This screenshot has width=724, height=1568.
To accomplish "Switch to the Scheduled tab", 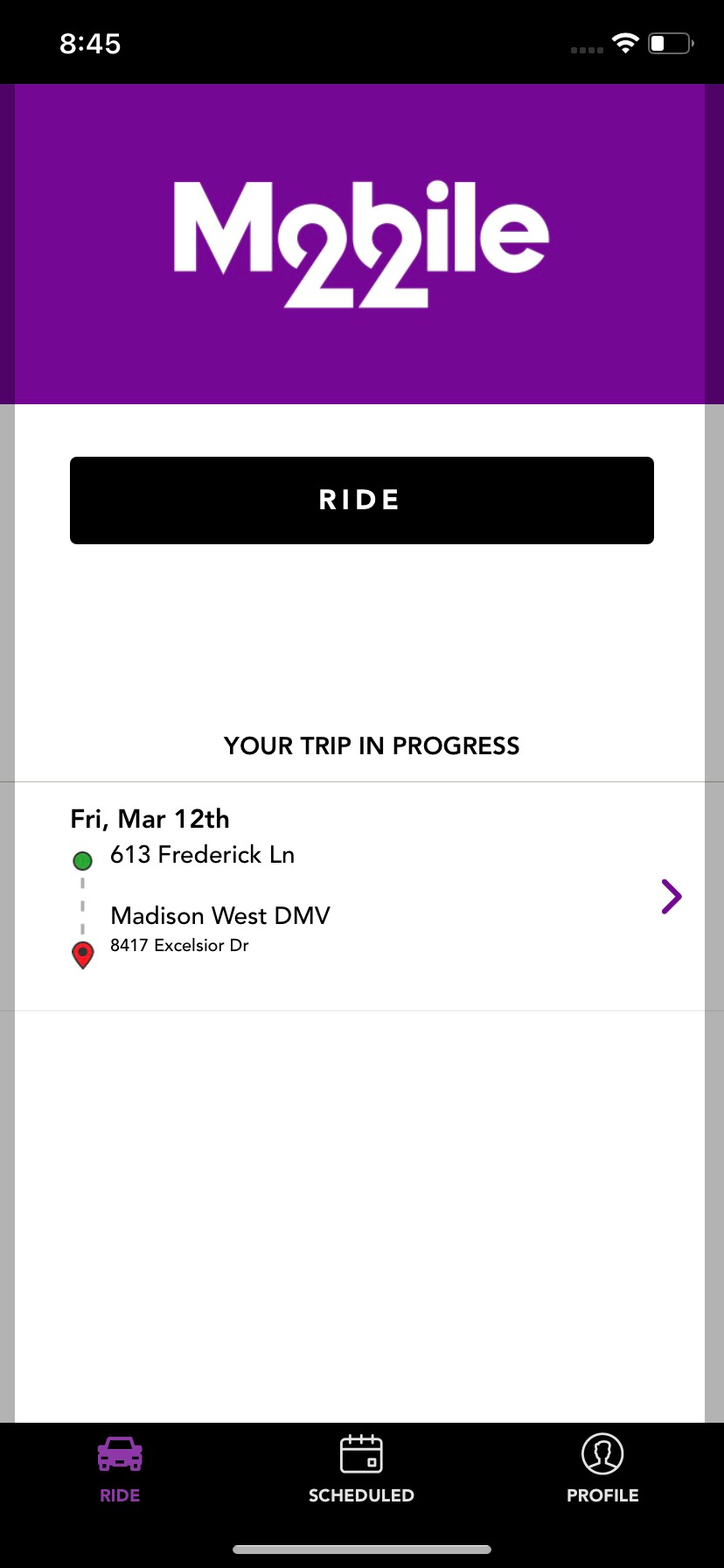I will click(x=361, y=1470).
